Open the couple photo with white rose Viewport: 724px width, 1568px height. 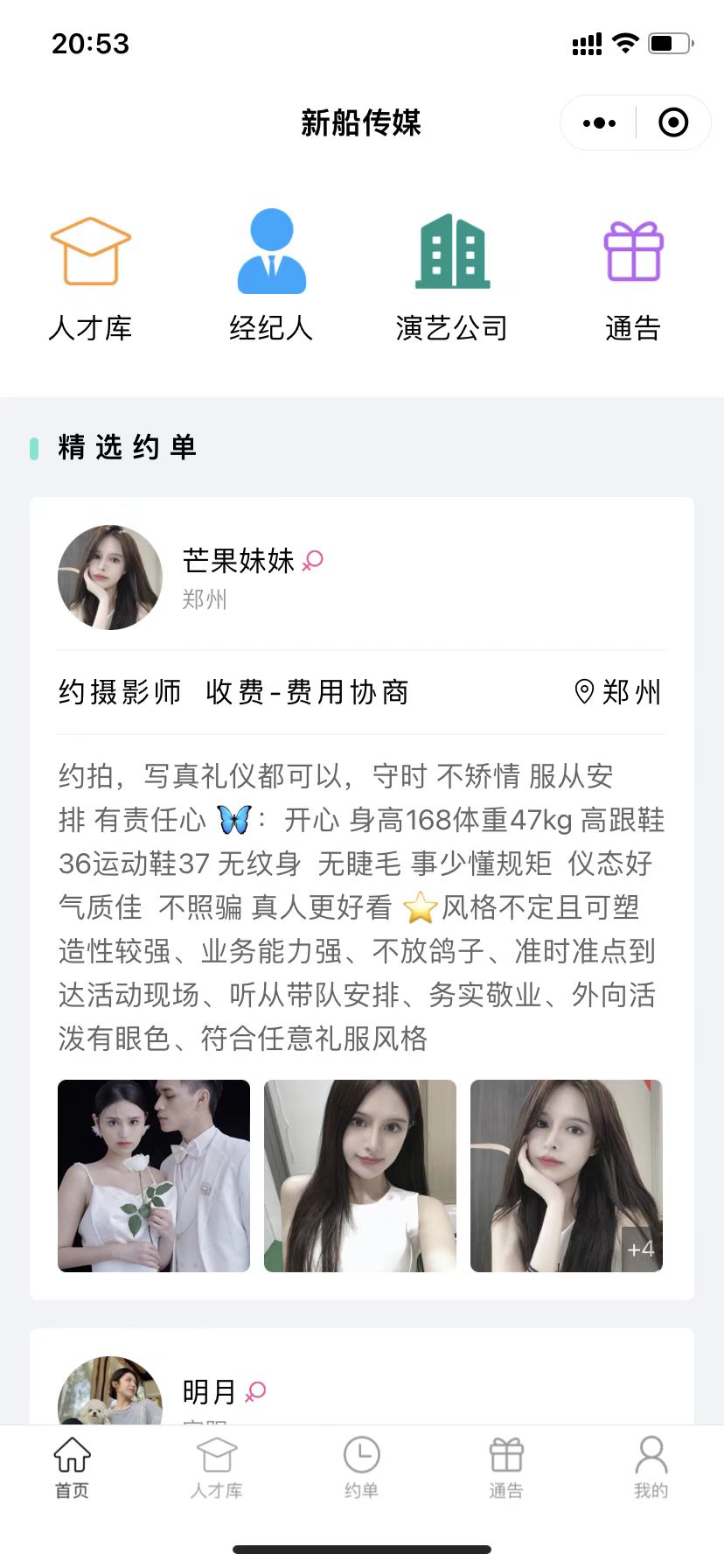pyautogui.click(x=154, y=1175)
